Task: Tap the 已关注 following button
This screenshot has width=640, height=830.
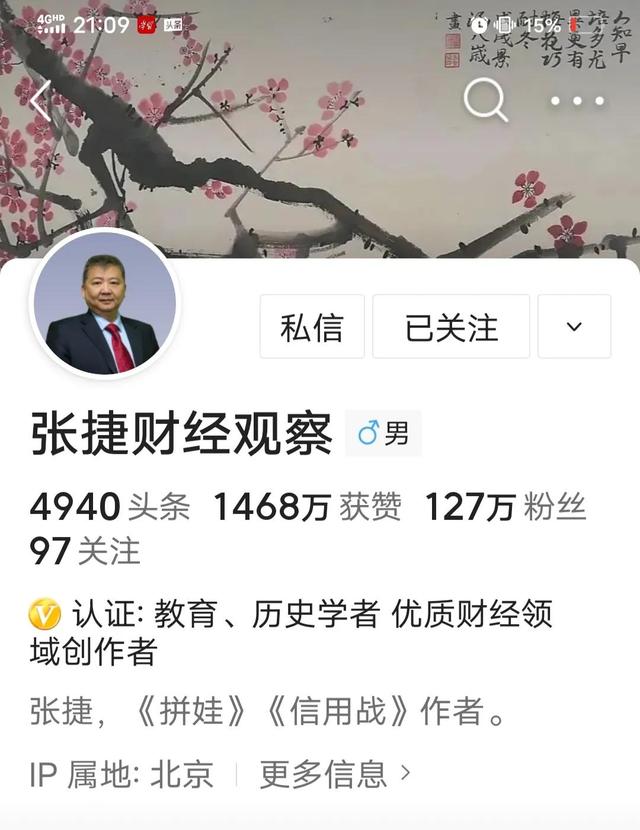Action: coord(451,327)
